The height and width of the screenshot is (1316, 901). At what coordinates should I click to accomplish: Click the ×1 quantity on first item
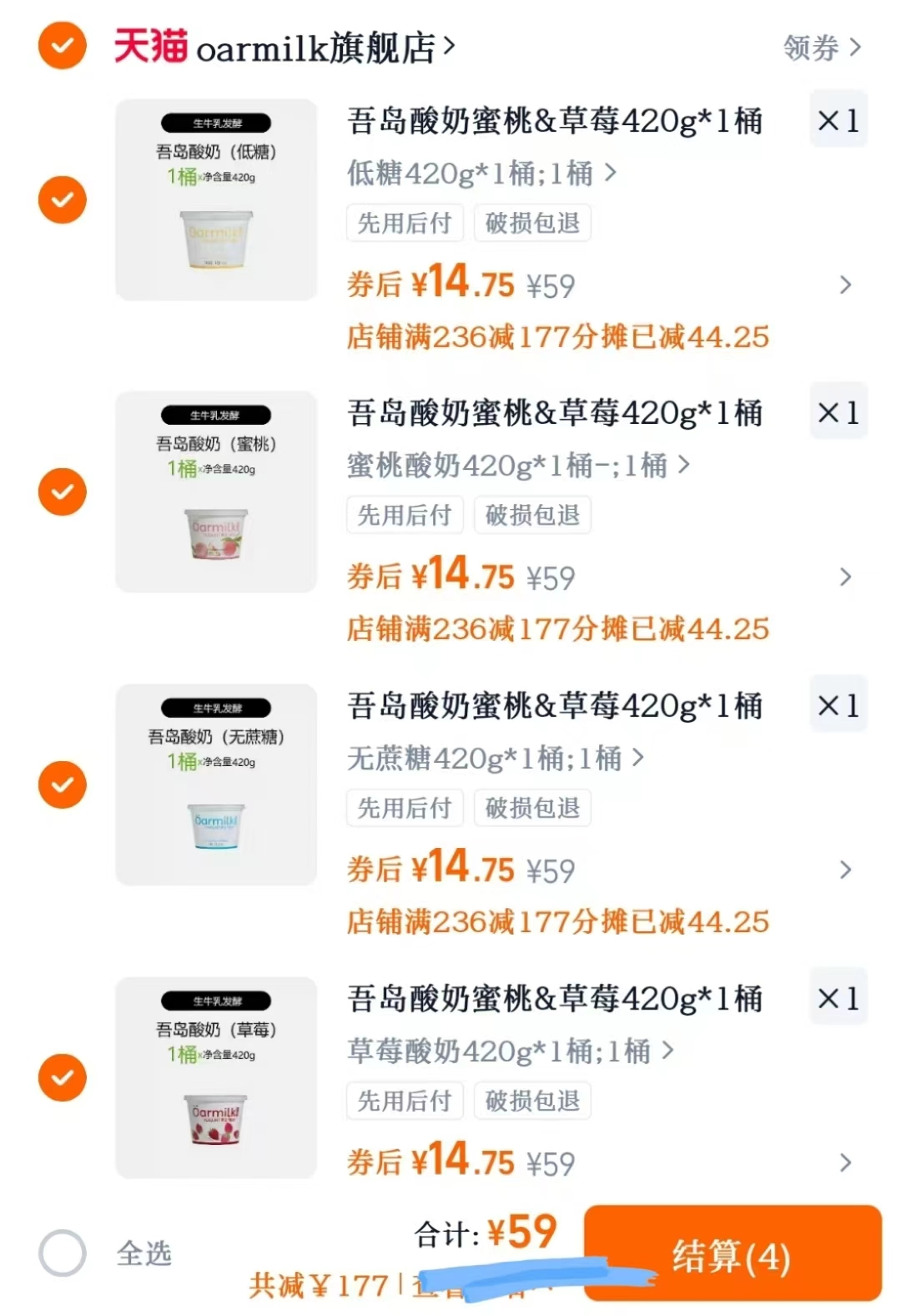(x=837, y=119)
